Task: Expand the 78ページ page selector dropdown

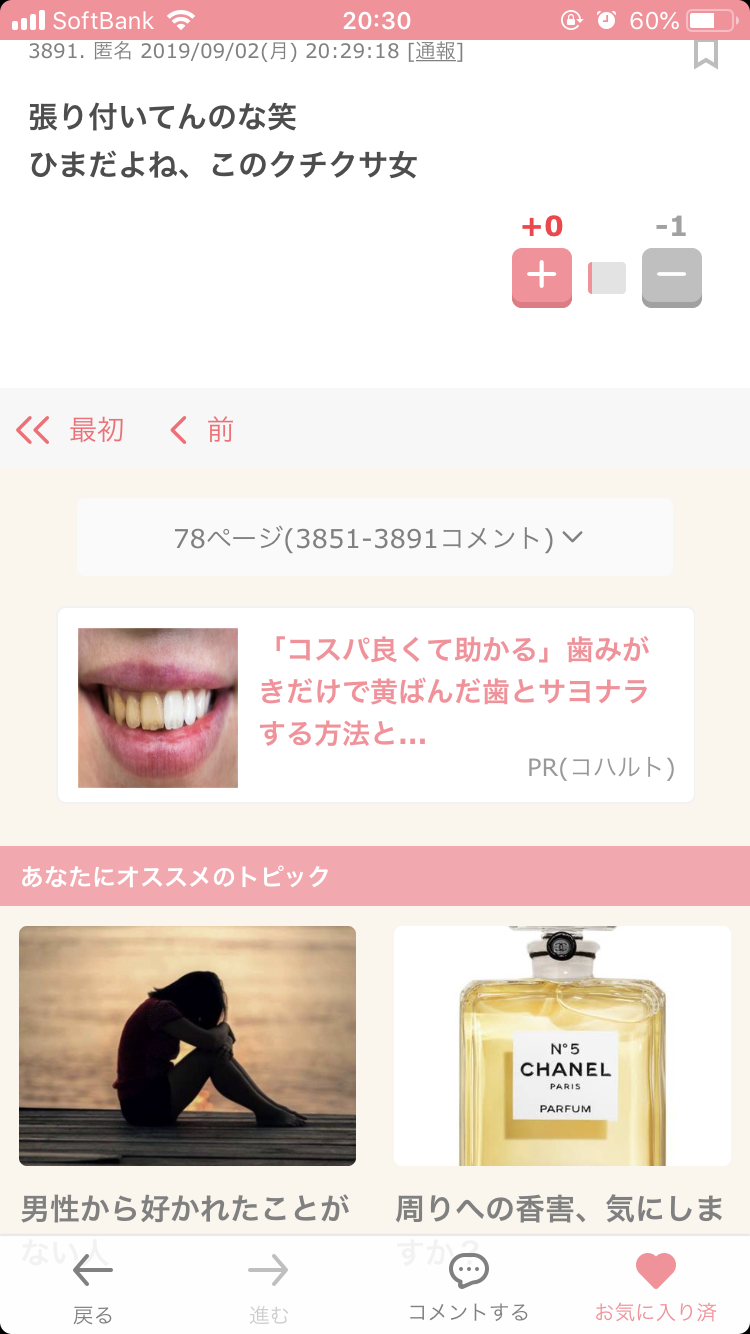Action: (375, 538)
